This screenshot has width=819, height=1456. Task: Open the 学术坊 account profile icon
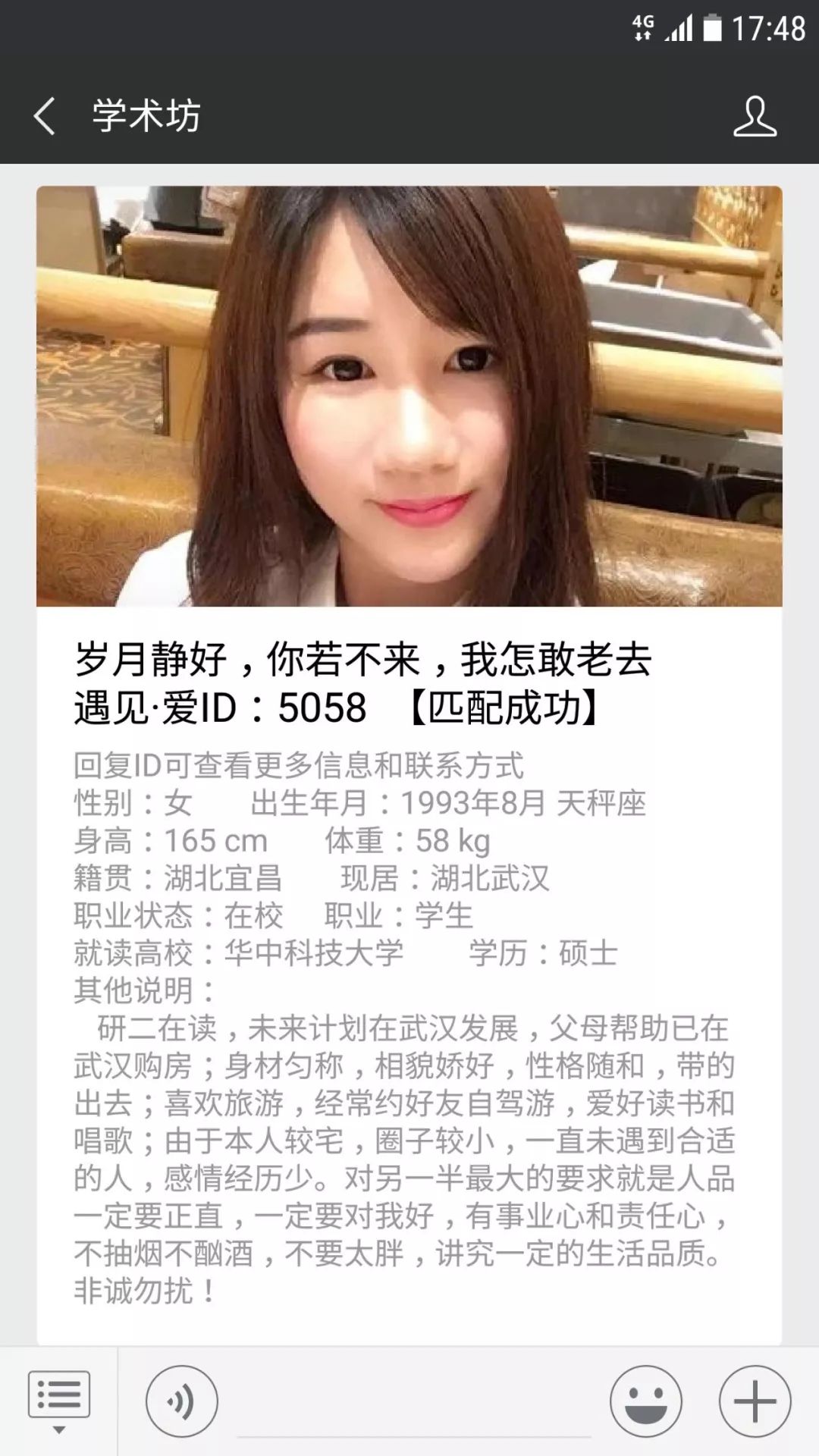tap(755, 116)
